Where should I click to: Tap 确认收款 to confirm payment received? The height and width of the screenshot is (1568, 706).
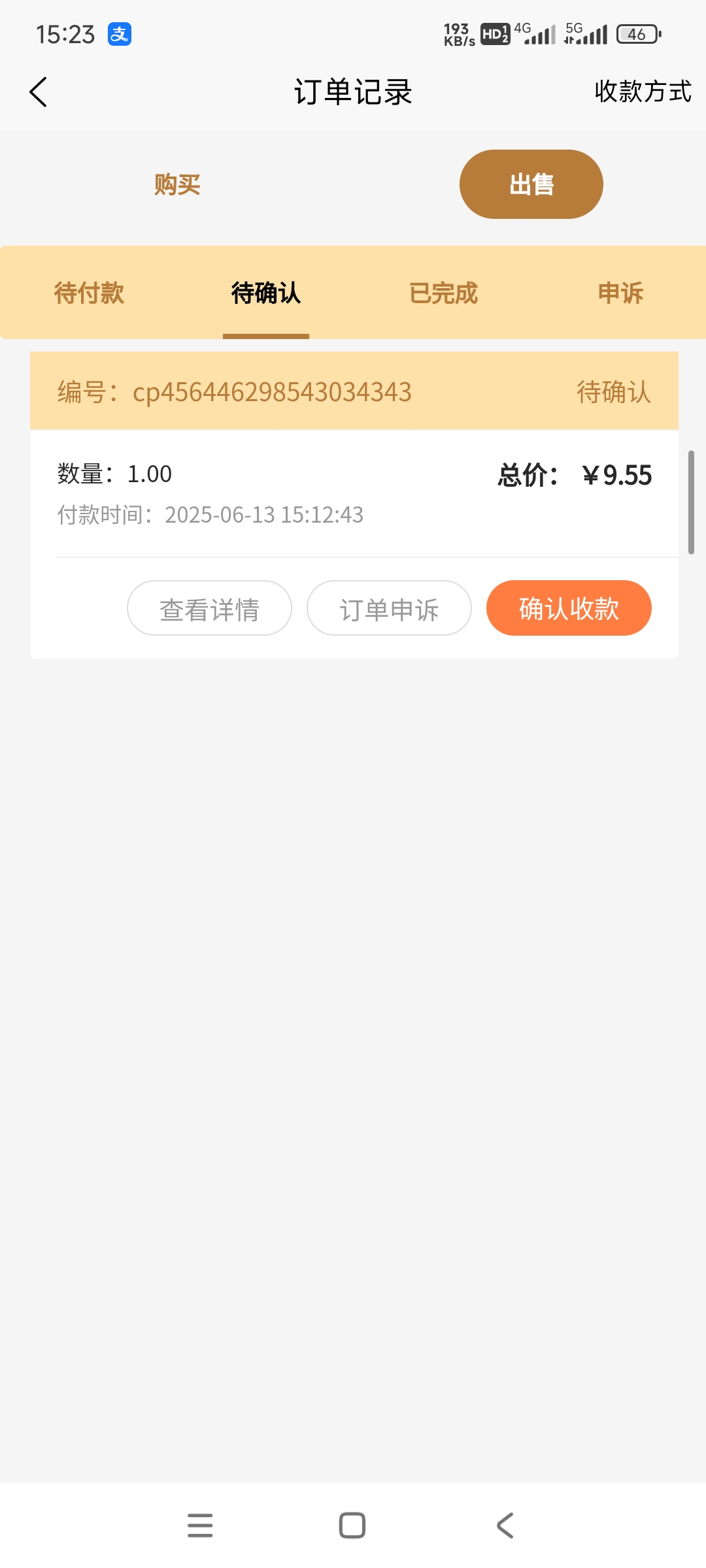coord(568,608)
